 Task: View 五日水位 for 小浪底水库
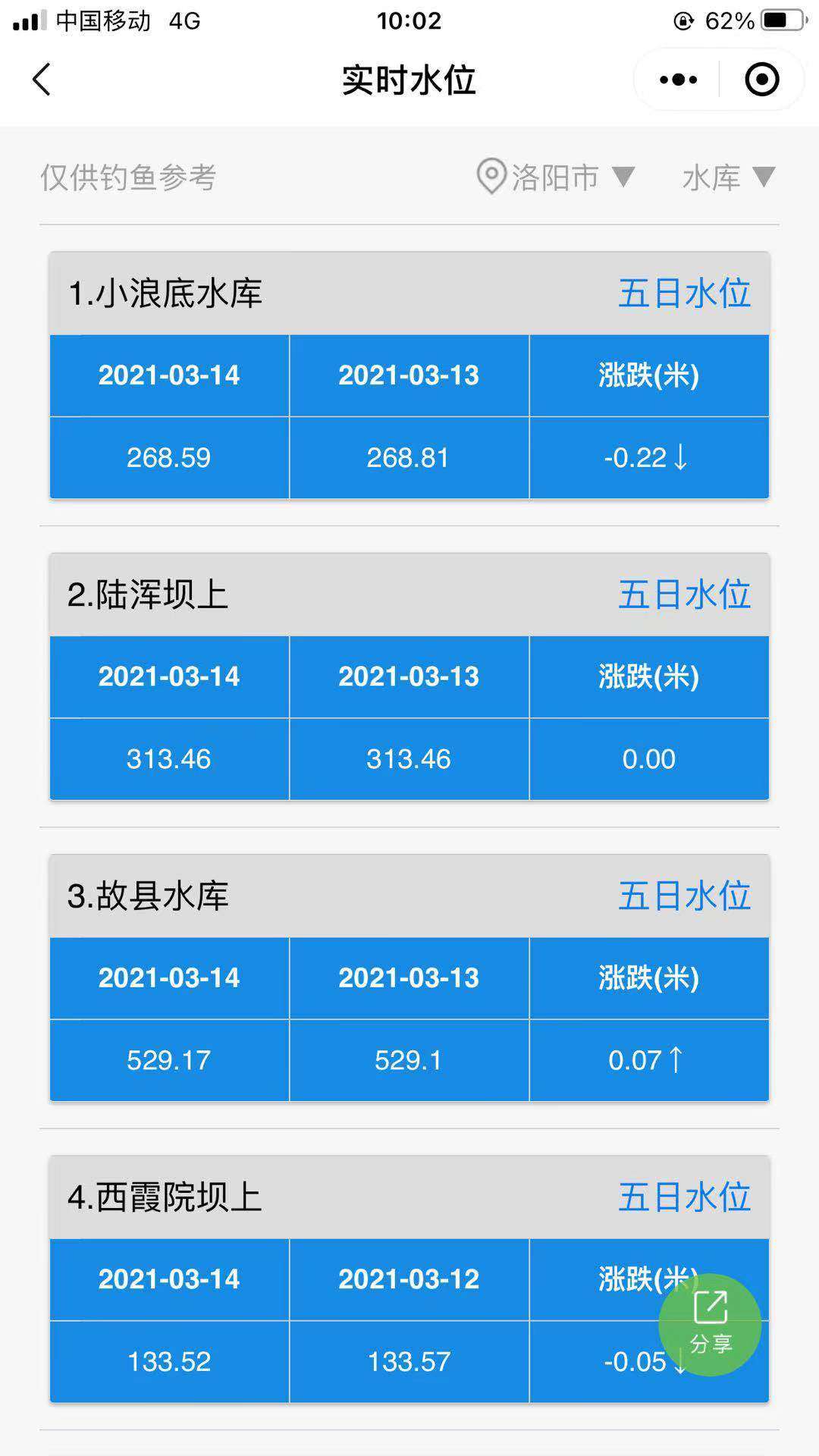click(x=684, y=293)
